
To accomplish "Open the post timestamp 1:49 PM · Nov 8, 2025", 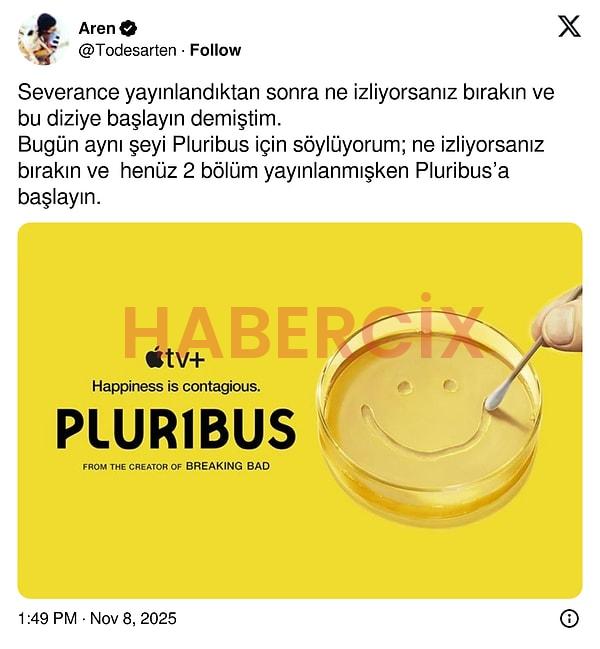I will [97, 618].
